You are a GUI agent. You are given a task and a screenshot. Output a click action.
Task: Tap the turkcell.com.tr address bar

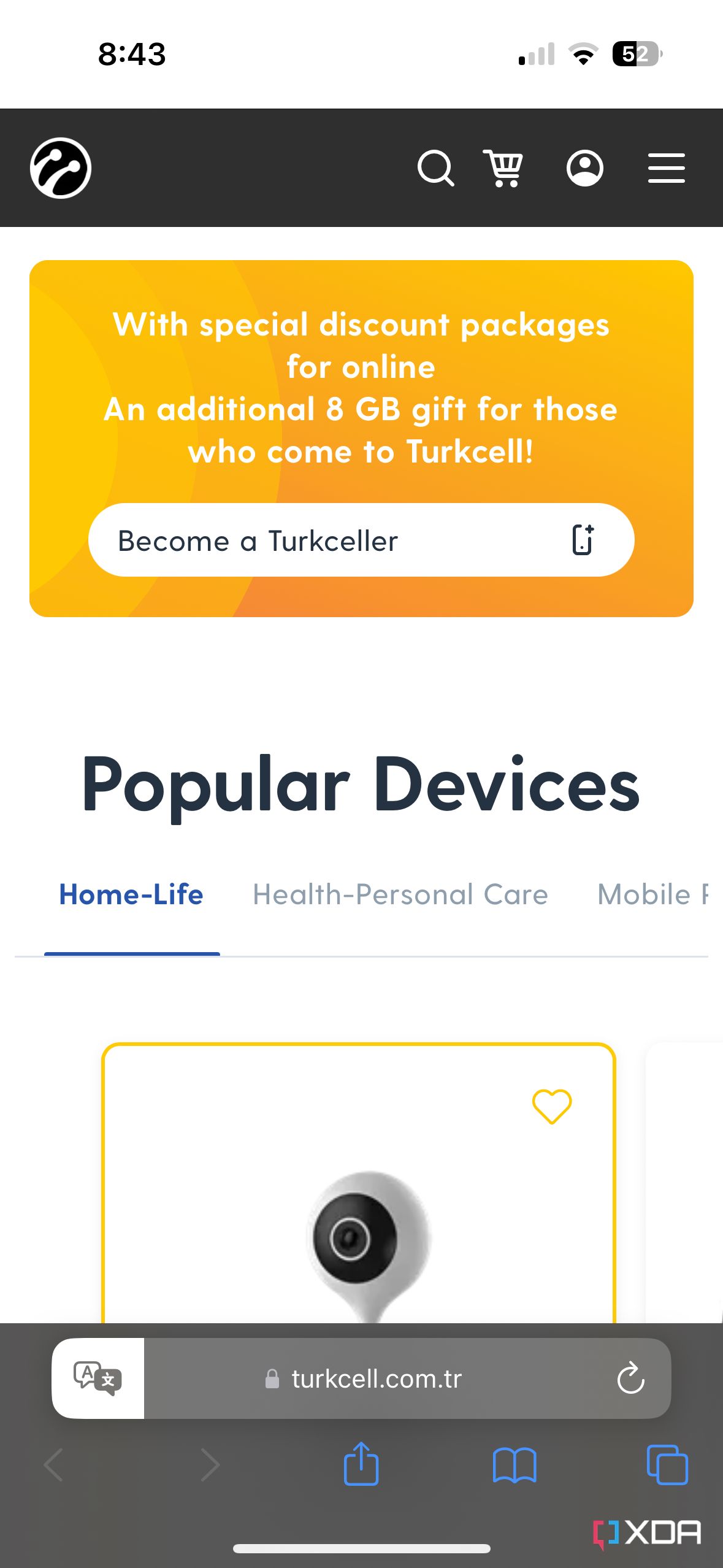375,1378
